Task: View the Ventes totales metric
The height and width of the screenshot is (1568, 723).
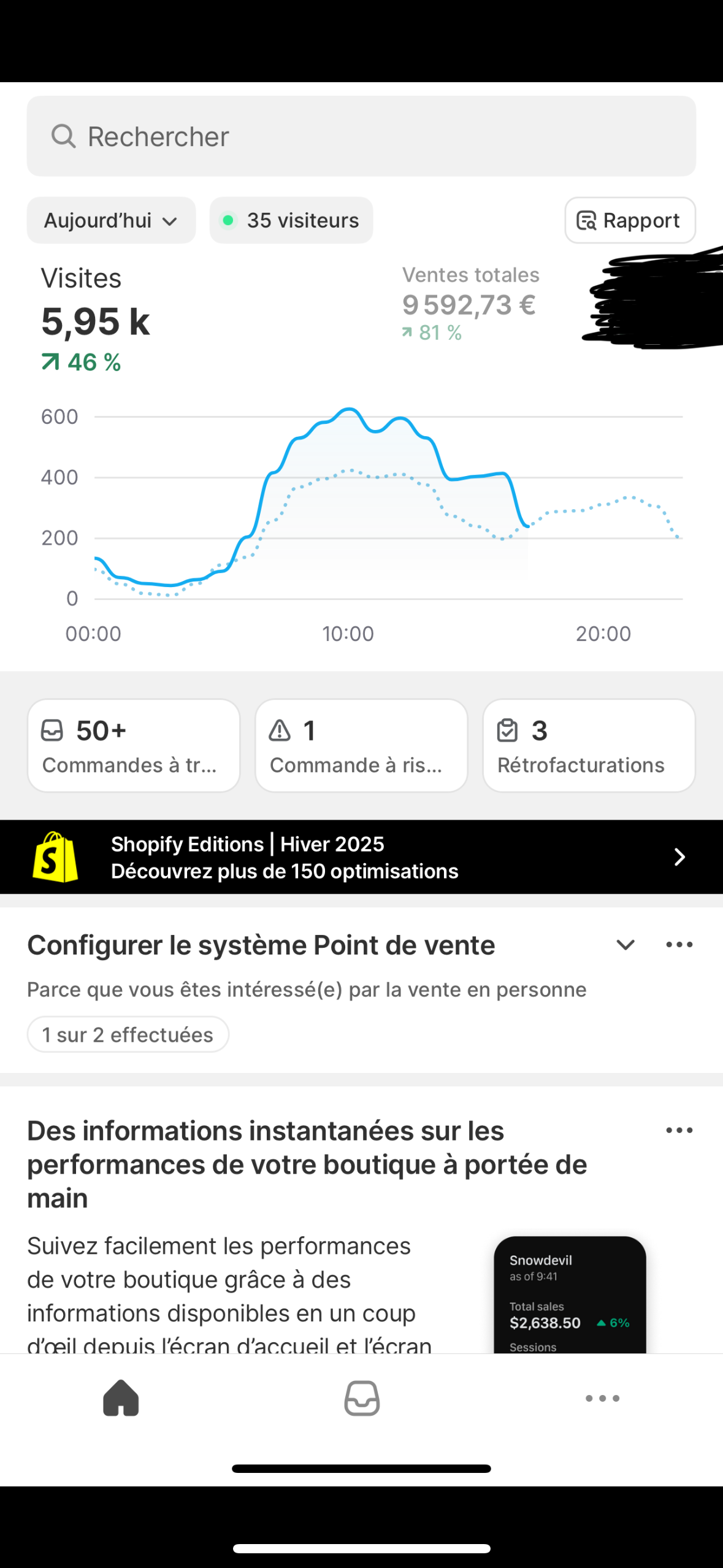Action: tap(470, 304)
